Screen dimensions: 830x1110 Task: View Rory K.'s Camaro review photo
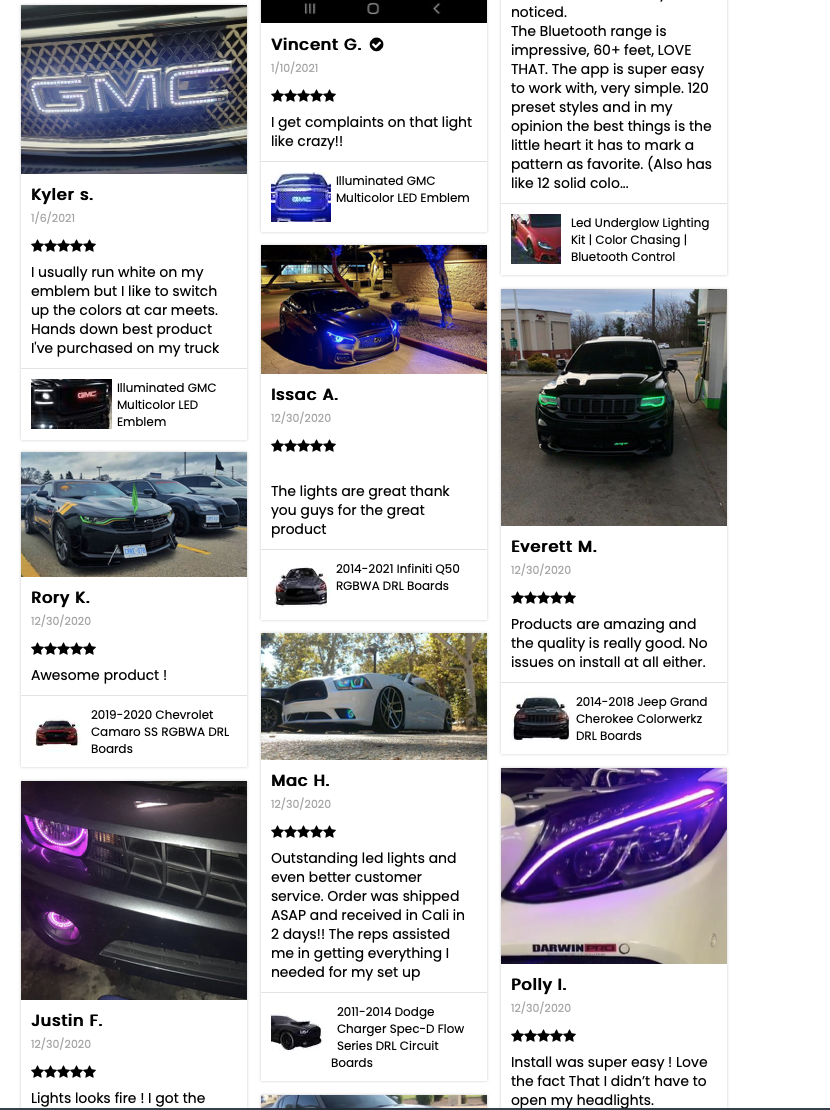[x=134, y=514]
